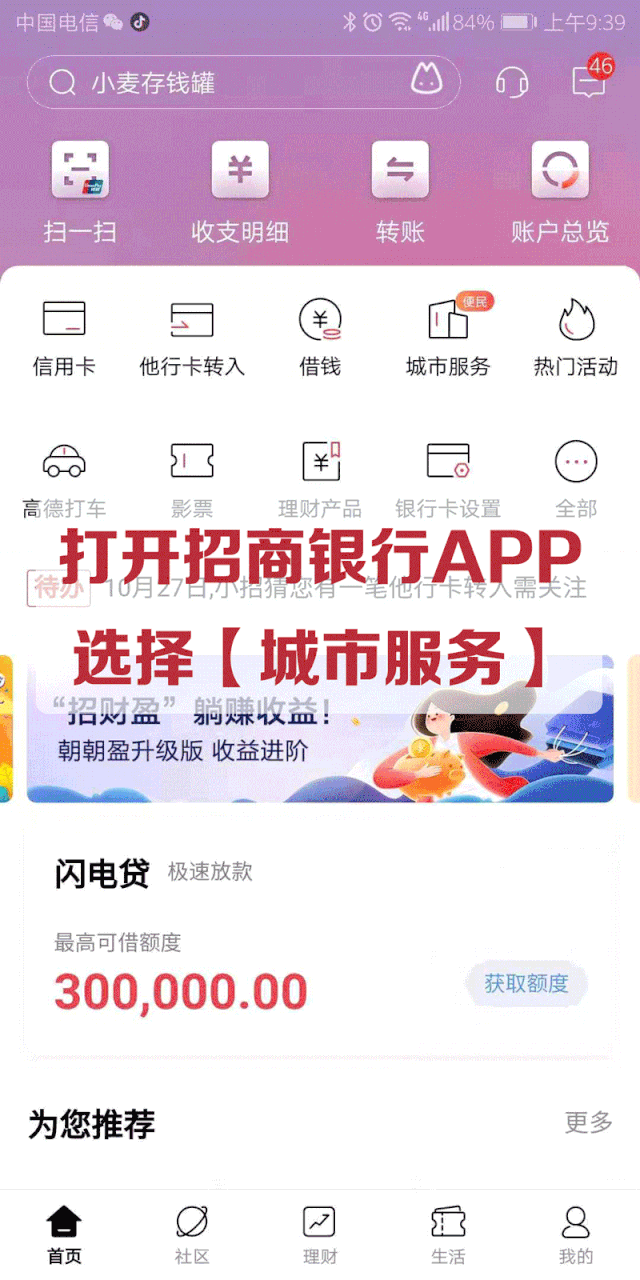The image size is (640, 1280).
Task: Check out 热门活动
Action: point(576,337)
